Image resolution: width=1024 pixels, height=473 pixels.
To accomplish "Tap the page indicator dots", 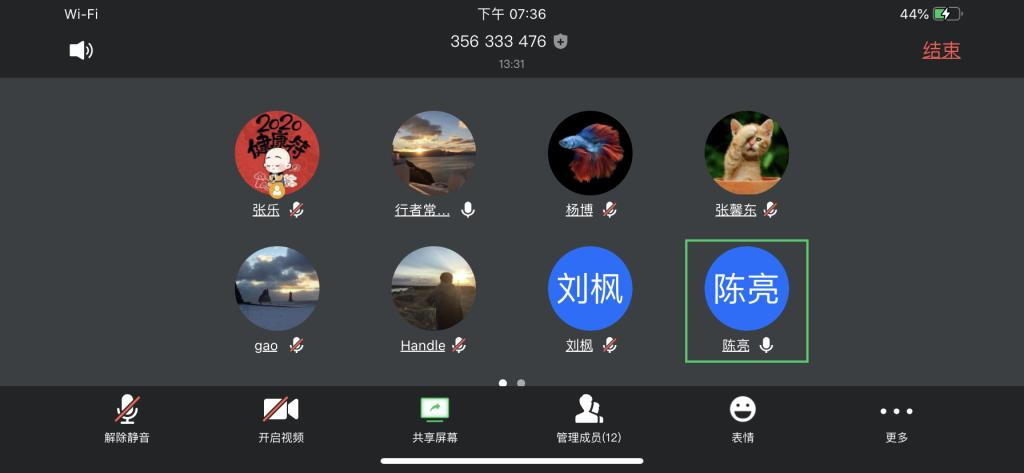I will tap(512, 382).
